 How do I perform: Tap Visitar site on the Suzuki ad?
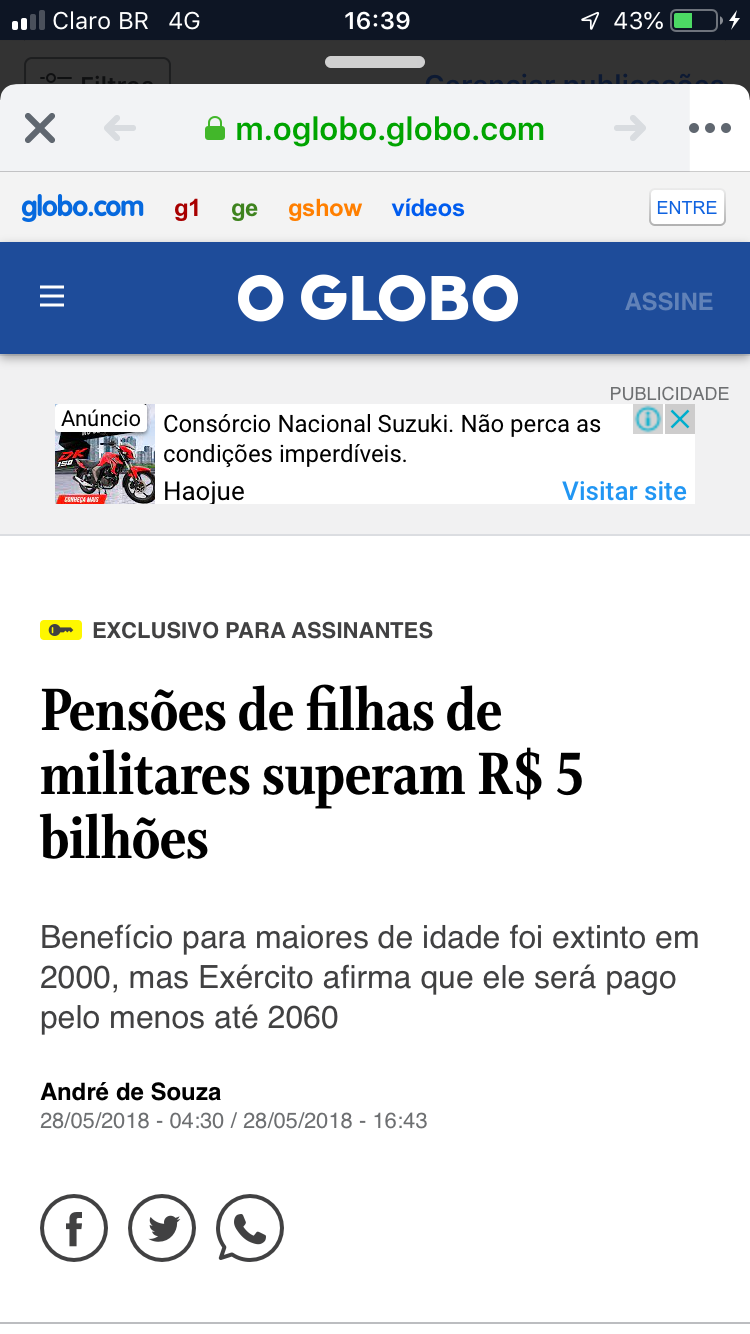pos(624,491)
